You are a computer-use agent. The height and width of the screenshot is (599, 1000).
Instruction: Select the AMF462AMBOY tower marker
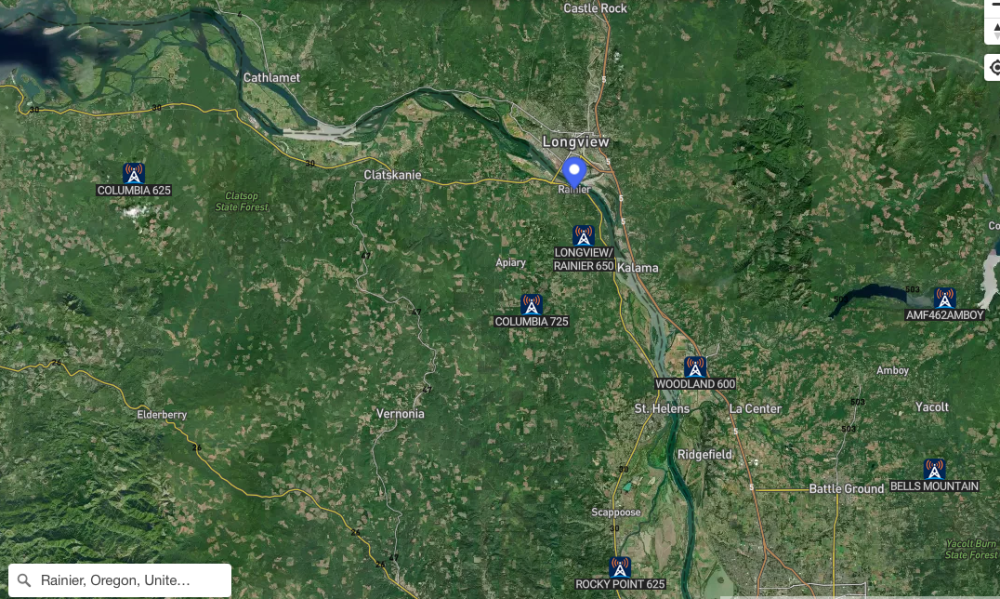(x=944, y=299)
